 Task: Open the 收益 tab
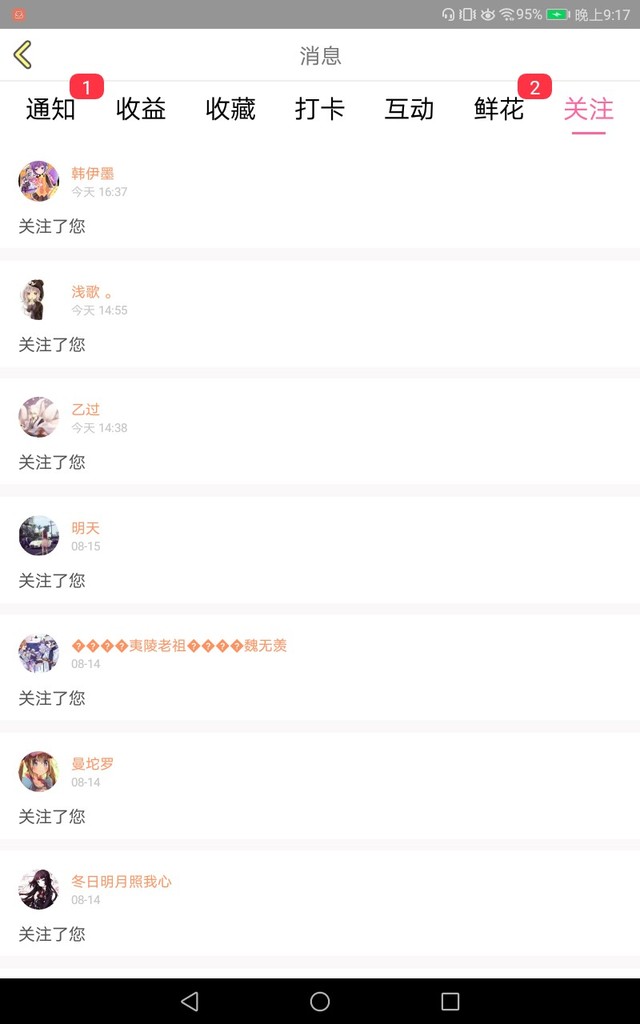click(141, 109)
